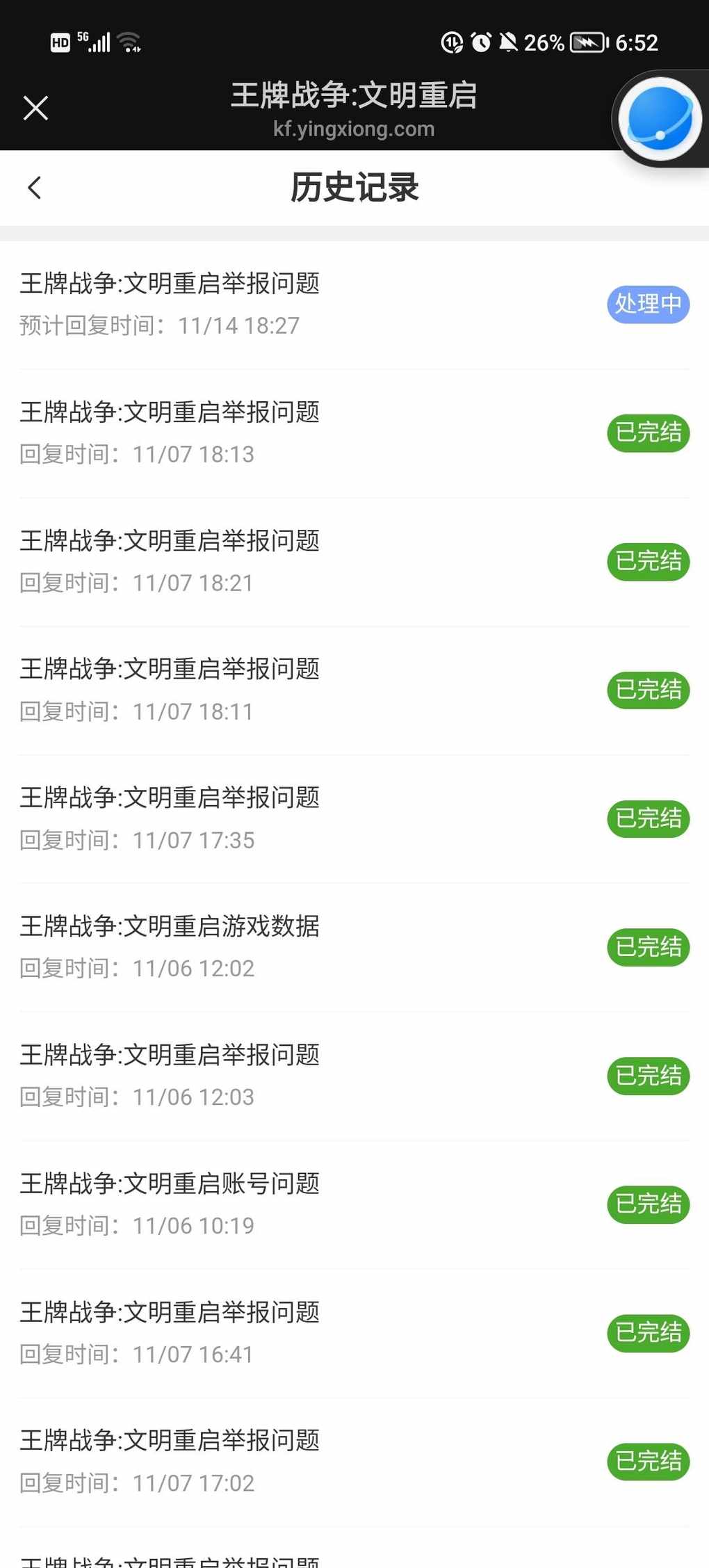Open the 处理中 report with 预计回复时间 11/14 18:27
709x1568 pixels.
pyautogui.click(x=354, y=305)
